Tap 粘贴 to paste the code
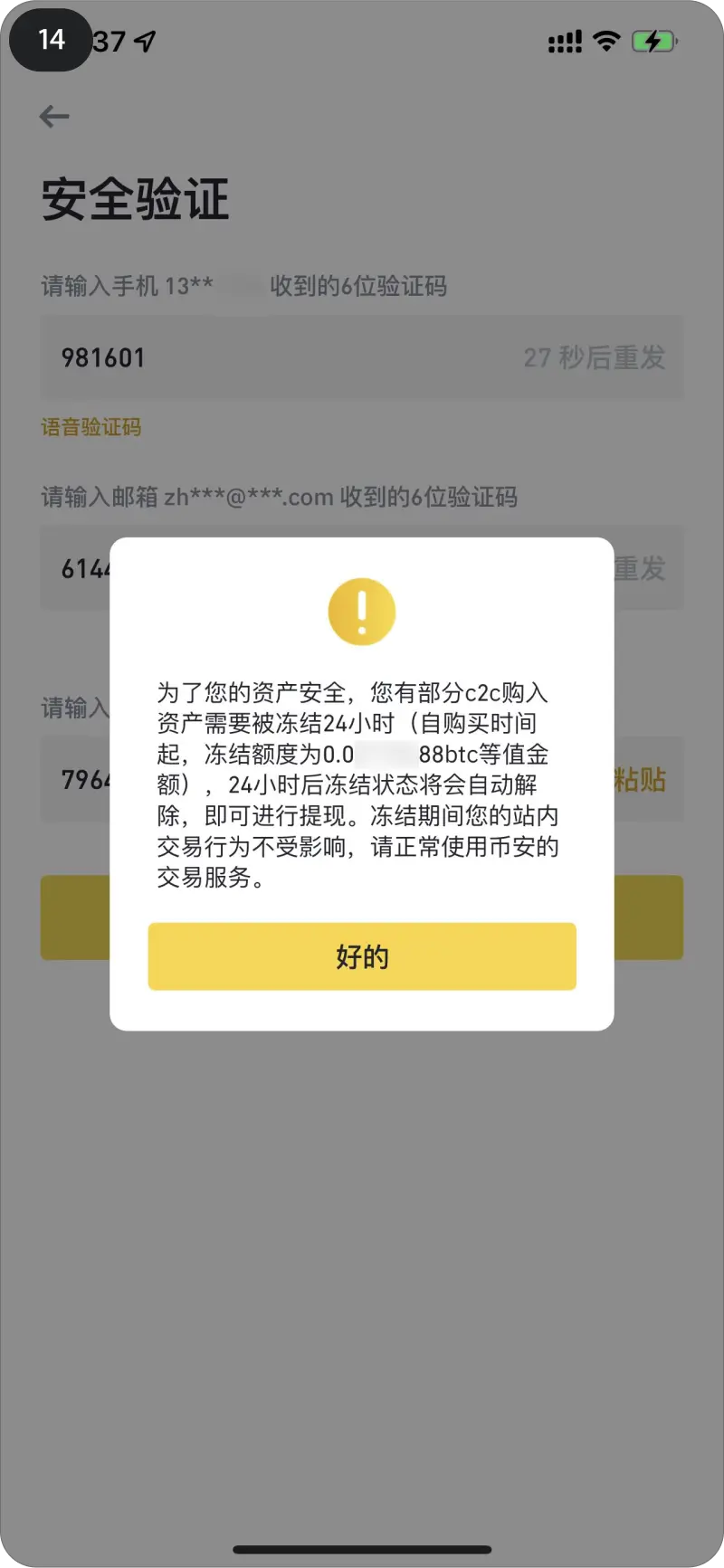The image size is (724, 1568). tap(641, 779)
